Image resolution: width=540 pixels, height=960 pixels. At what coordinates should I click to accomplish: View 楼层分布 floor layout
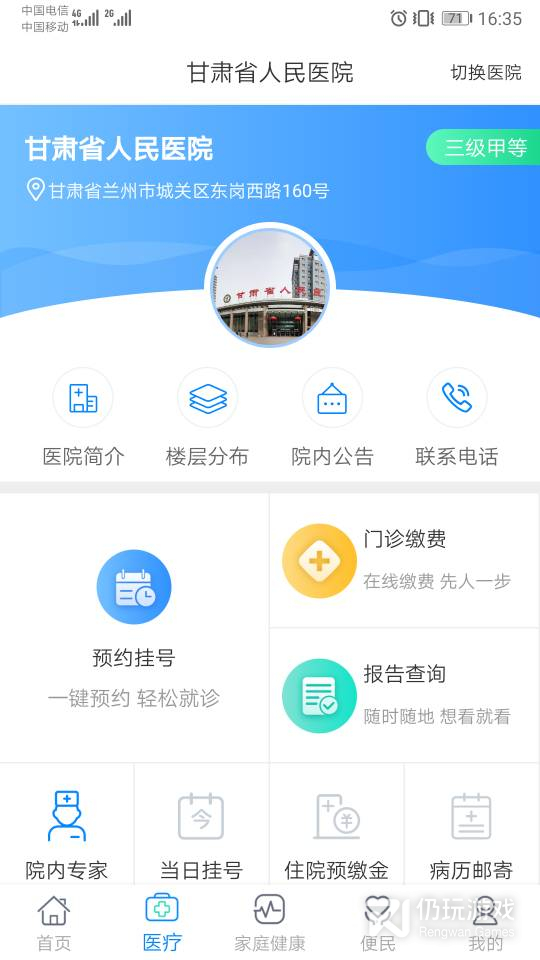click(208, 418)
